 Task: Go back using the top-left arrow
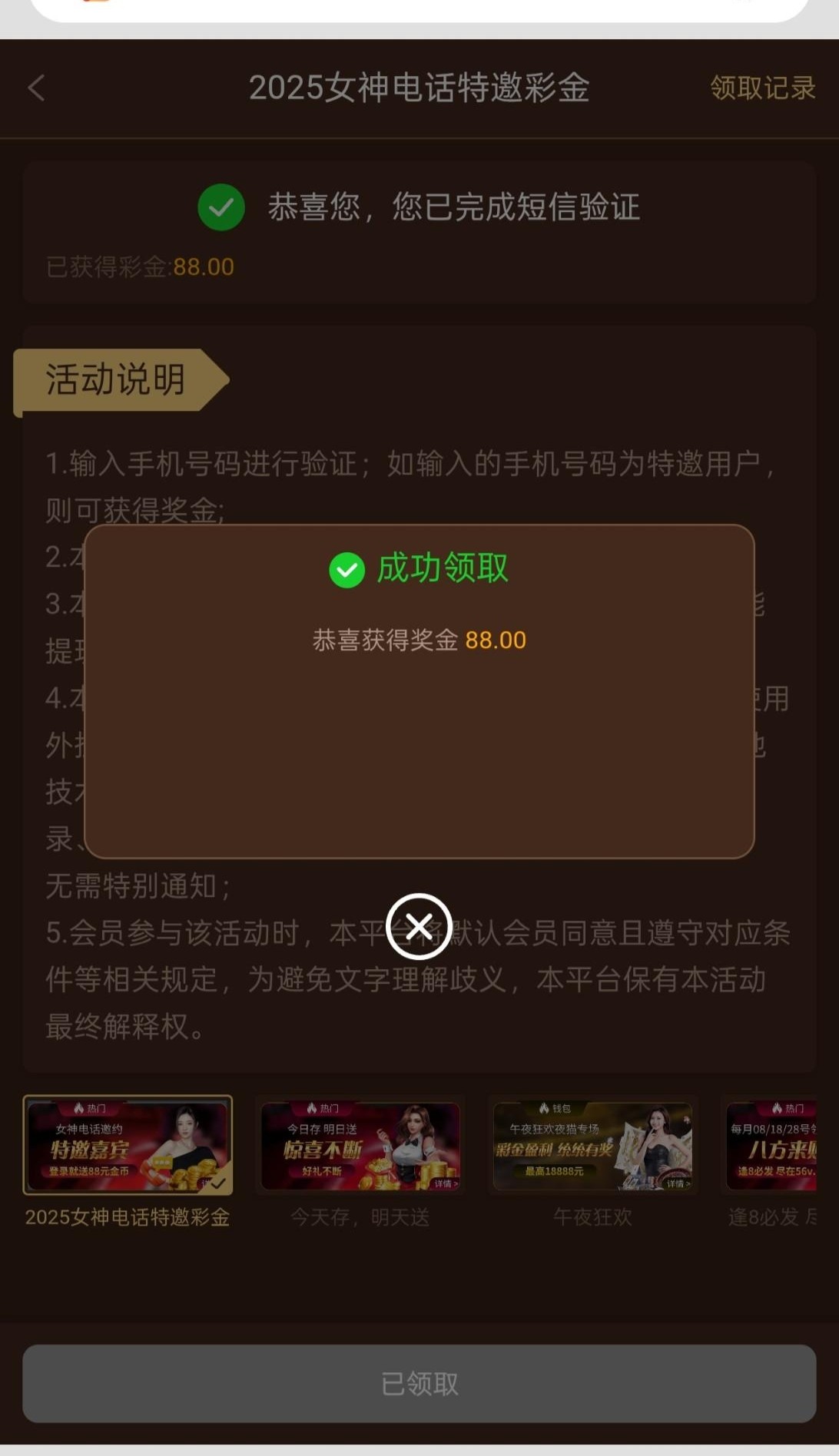(36, 88)
